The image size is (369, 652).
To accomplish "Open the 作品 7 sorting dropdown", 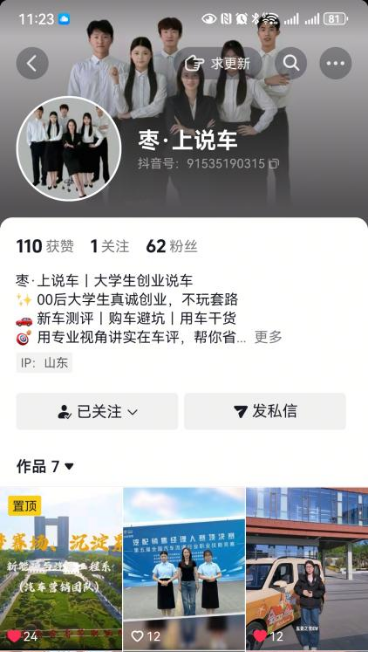I will 45,467.
